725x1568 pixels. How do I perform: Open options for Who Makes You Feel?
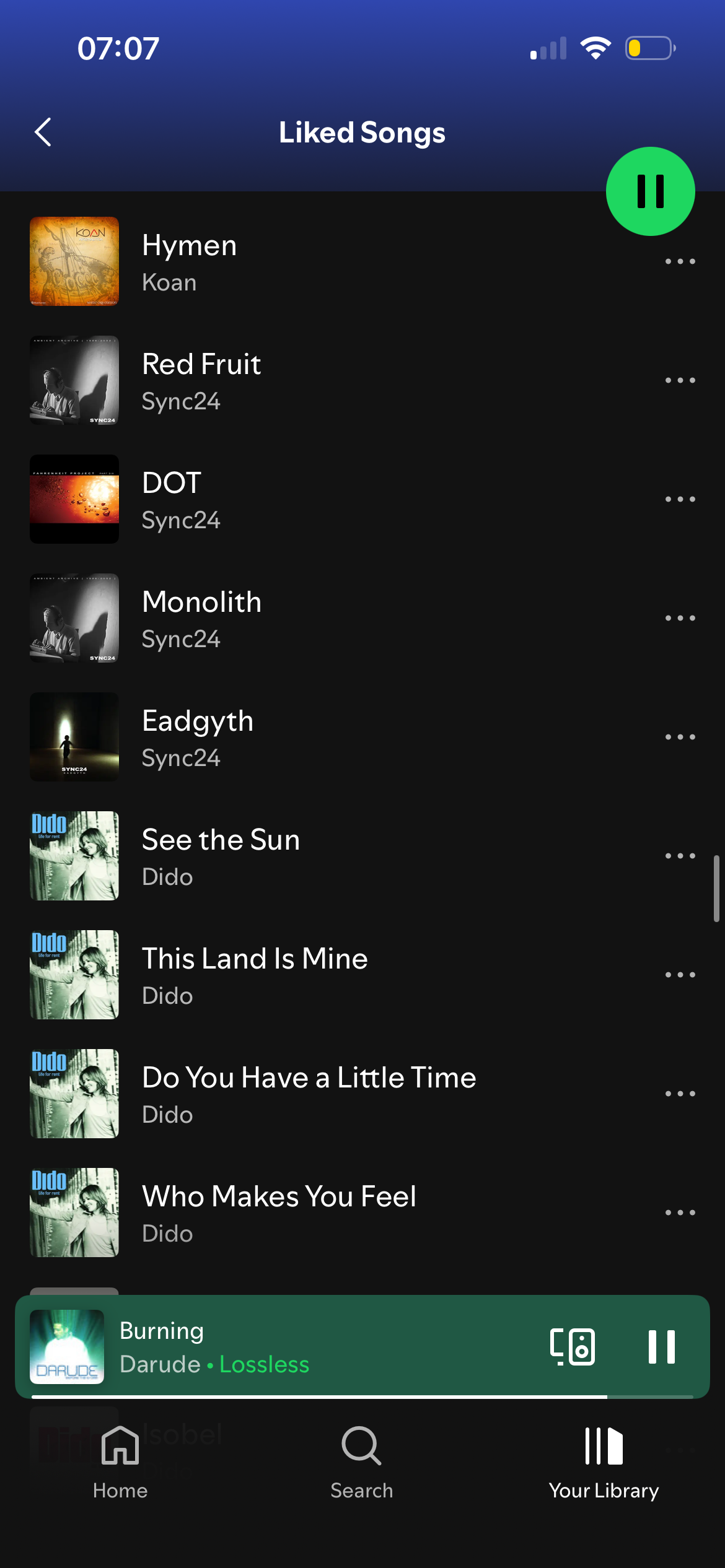tap(680, 1213)
